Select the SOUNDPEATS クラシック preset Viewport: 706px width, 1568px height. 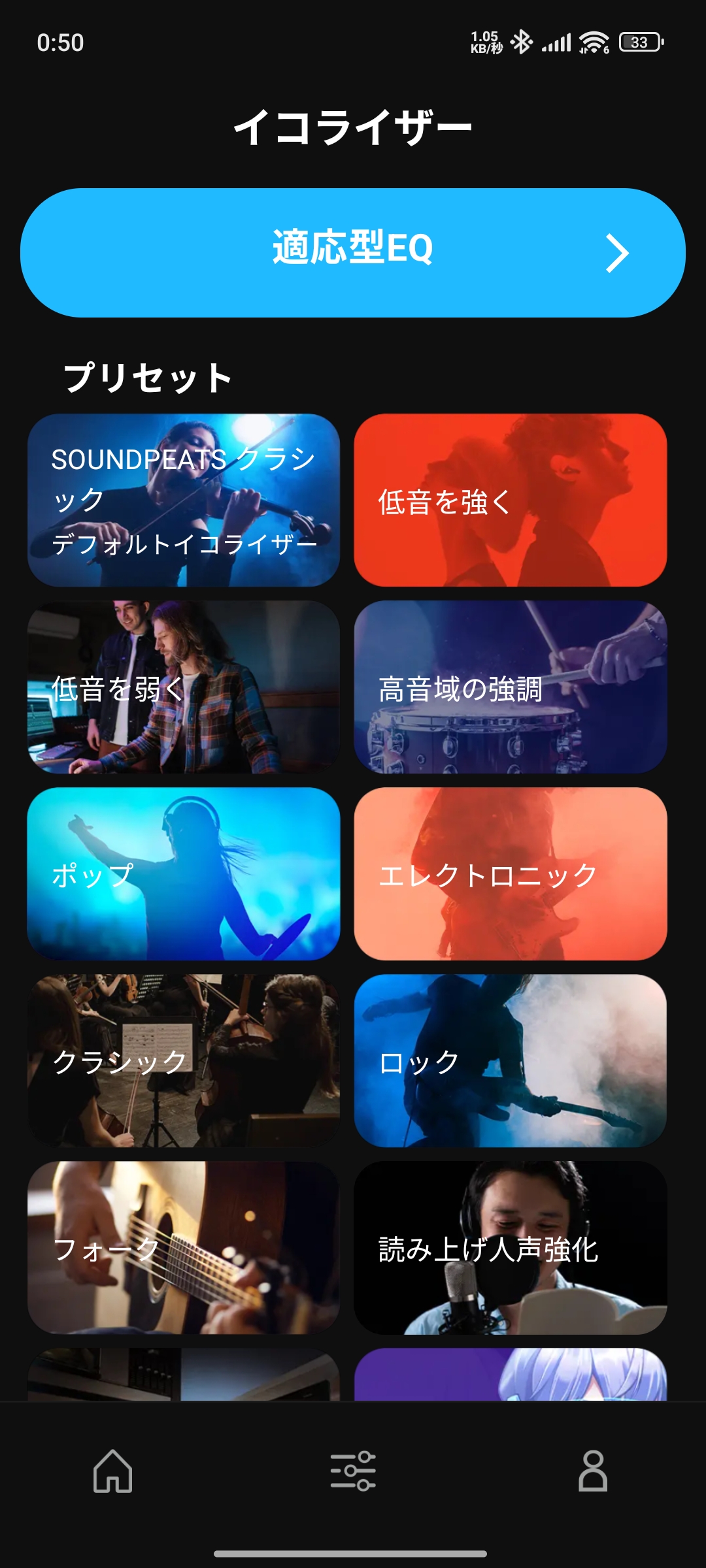184,500
